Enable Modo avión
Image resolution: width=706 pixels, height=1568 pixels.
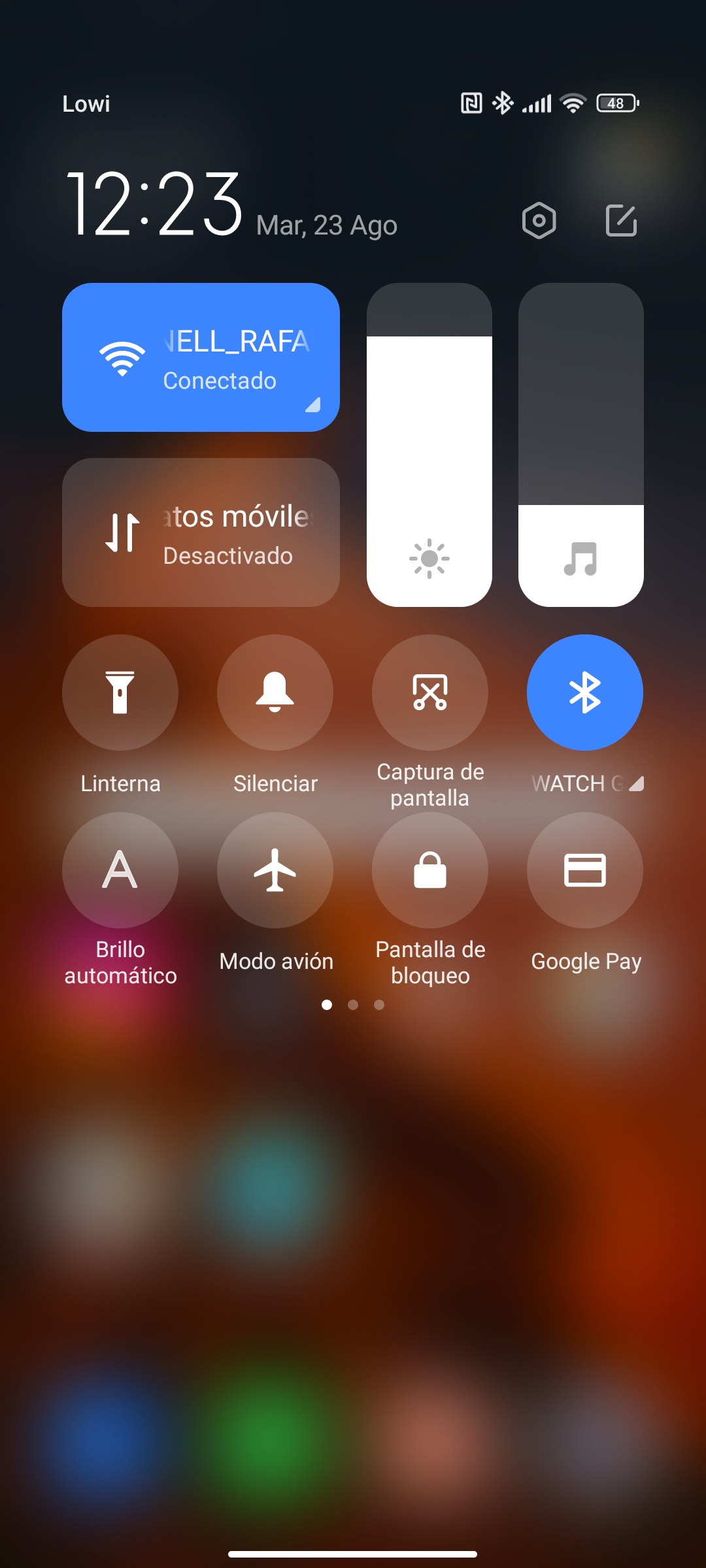(275, 870)
